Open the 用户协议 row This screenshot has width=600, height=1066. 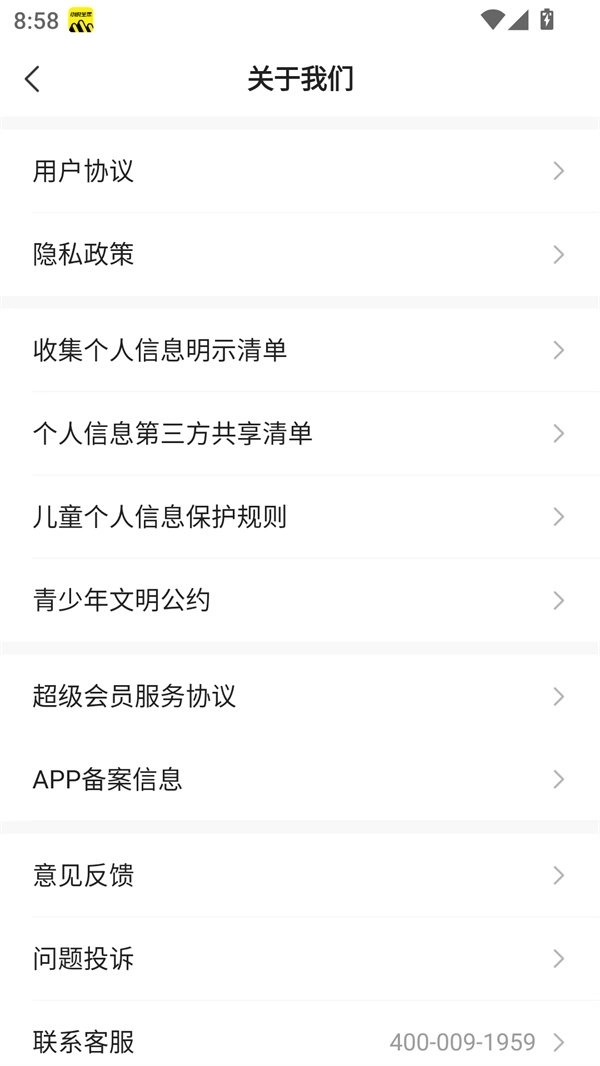(x=300, y=171)
